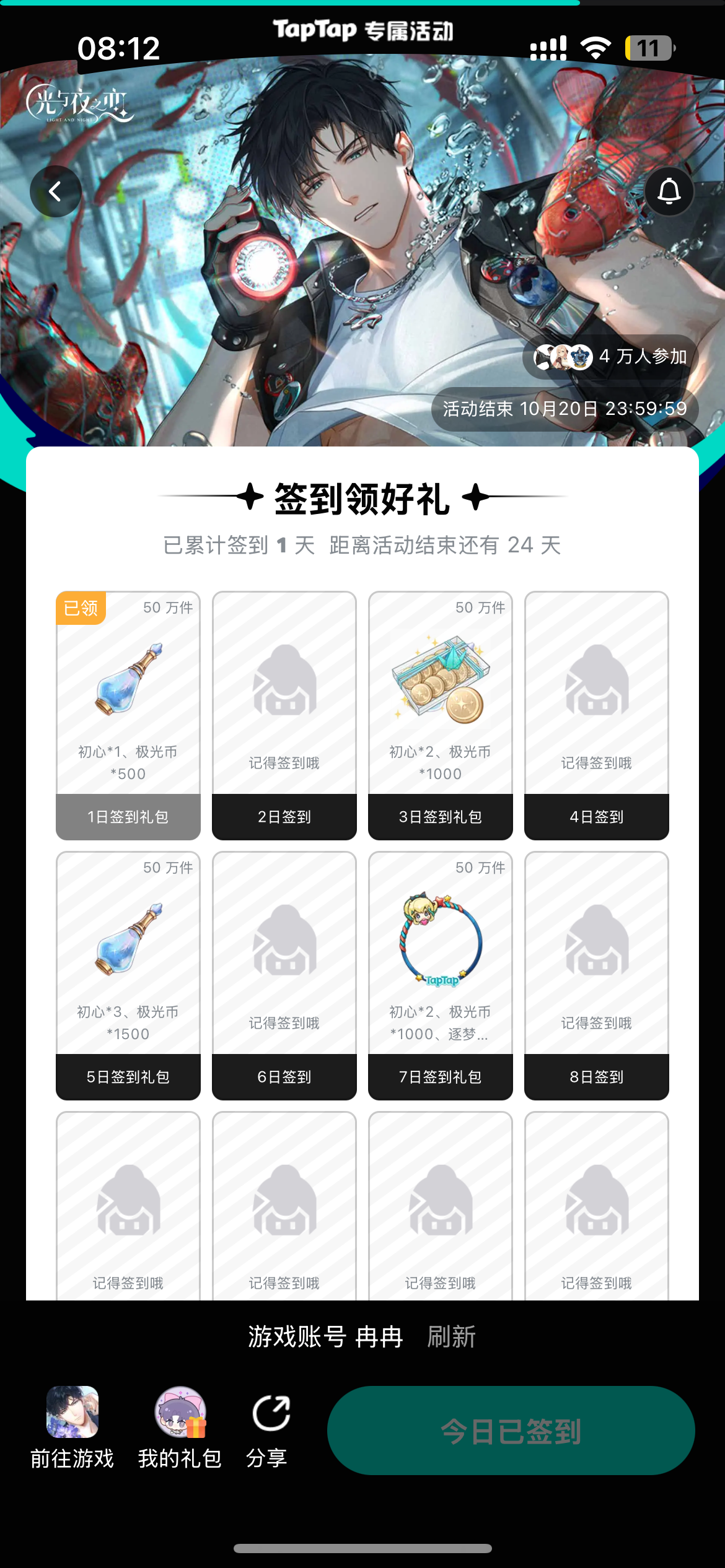This screenshot has height=1568, width=725.
Task: Tap the back arrow at top left
Action: click(55, 191)
